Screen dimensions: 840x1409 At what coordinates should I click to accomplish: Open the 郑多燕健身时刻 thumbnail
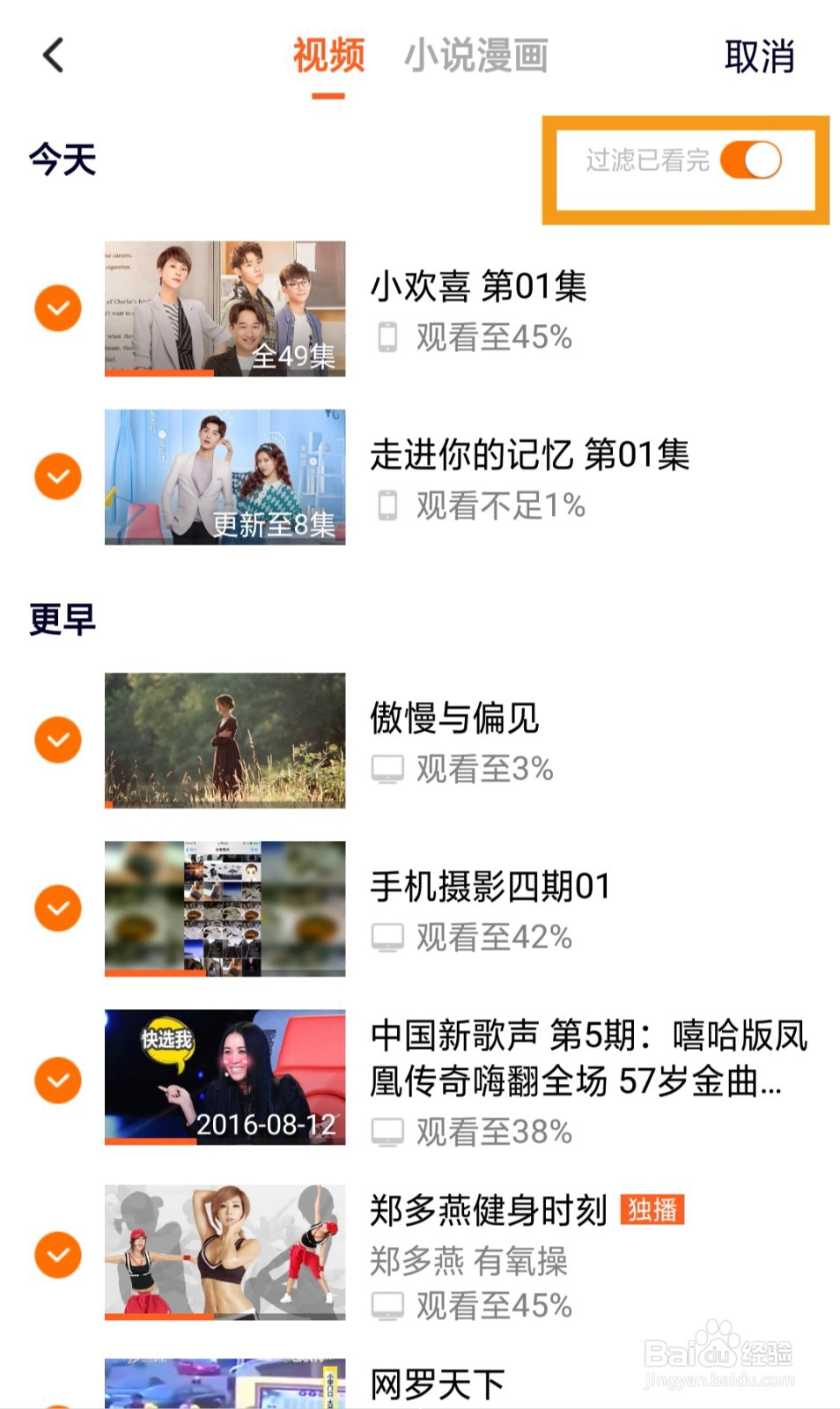coord(225,1251)
